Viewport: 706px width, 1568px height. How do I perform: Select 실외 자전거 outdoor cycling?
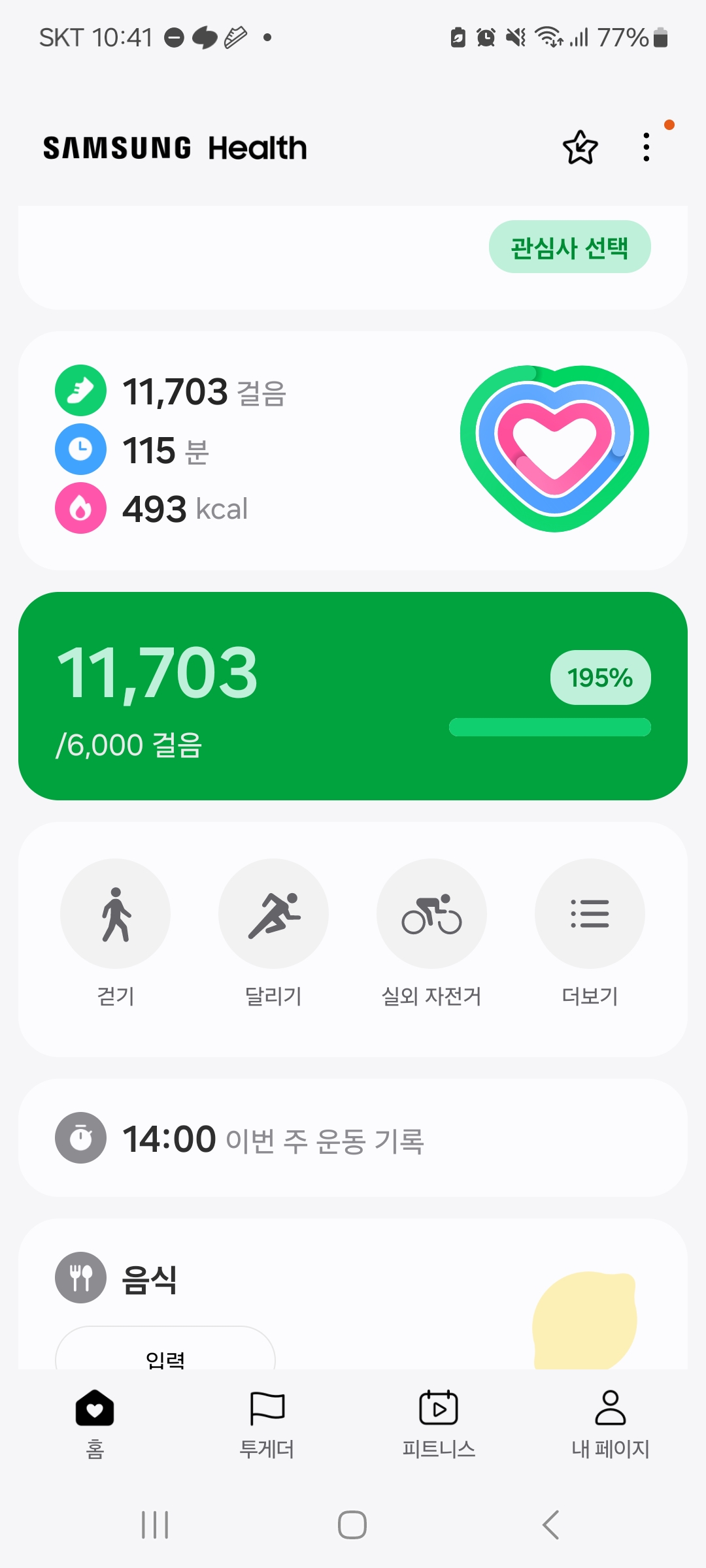pyautogui.click(x=431, y=913)
